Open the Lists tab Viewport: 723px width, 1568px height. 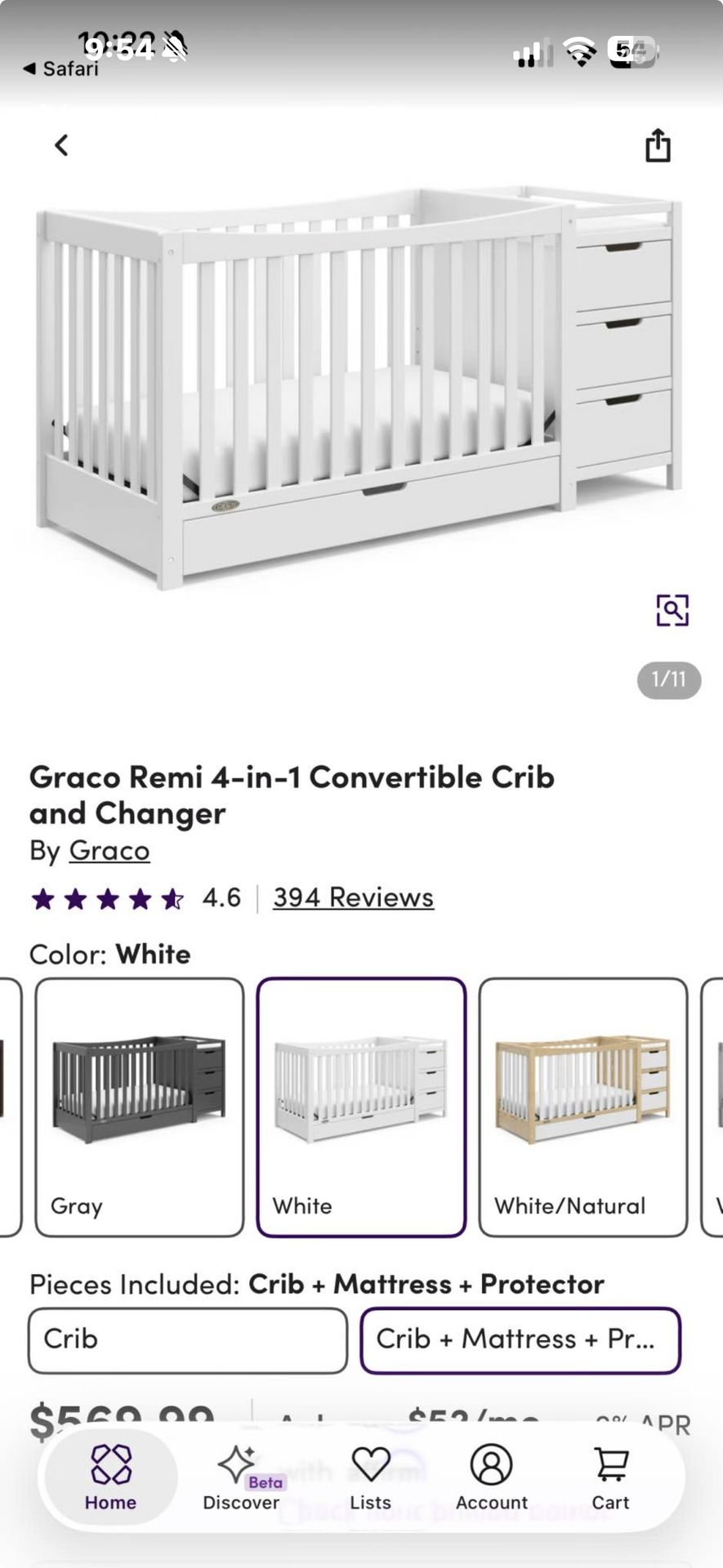coord(370,1477)
